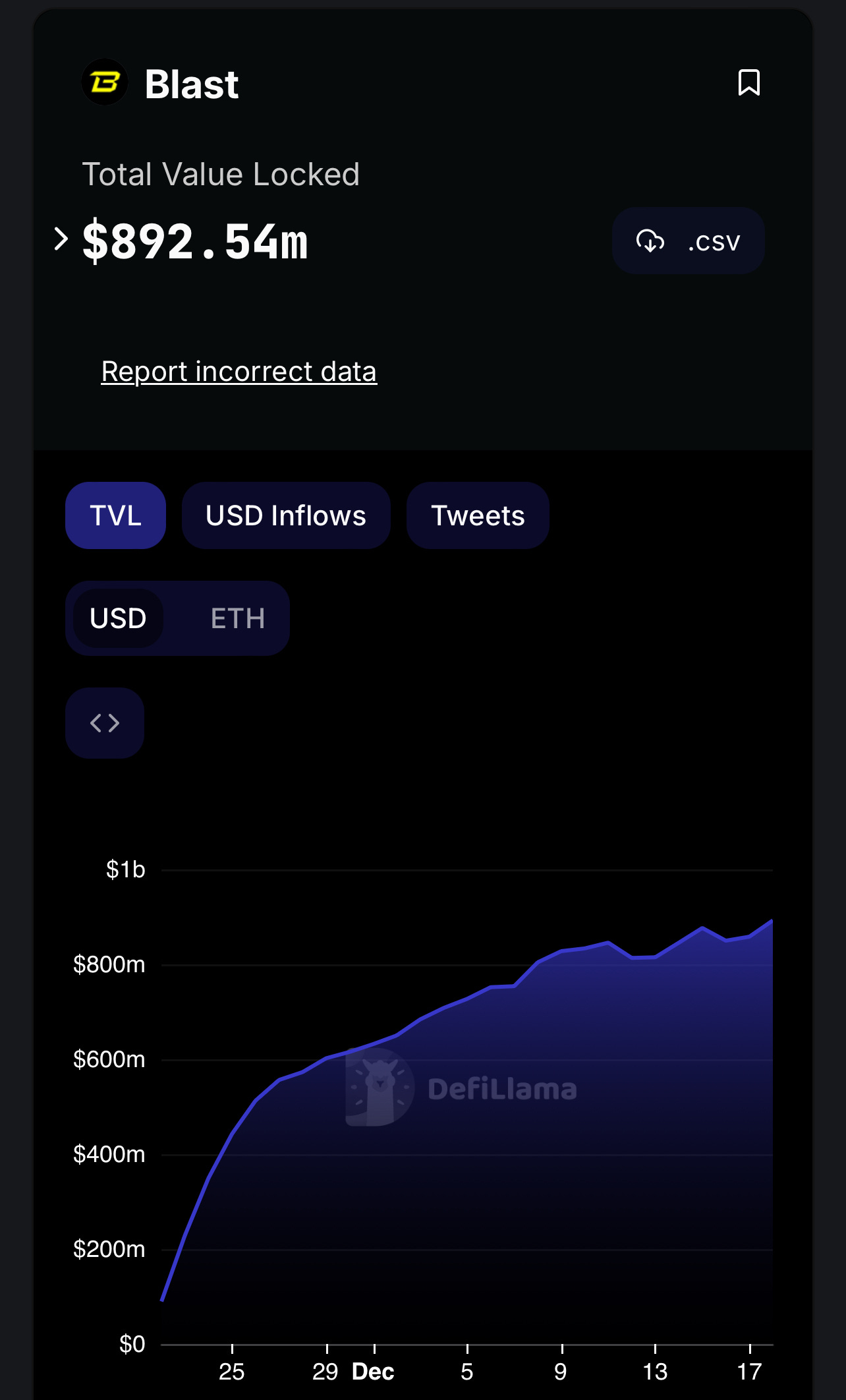Show the USD Inflows chart
This screenshot has height=1400, width=846.
pos(286,515)
